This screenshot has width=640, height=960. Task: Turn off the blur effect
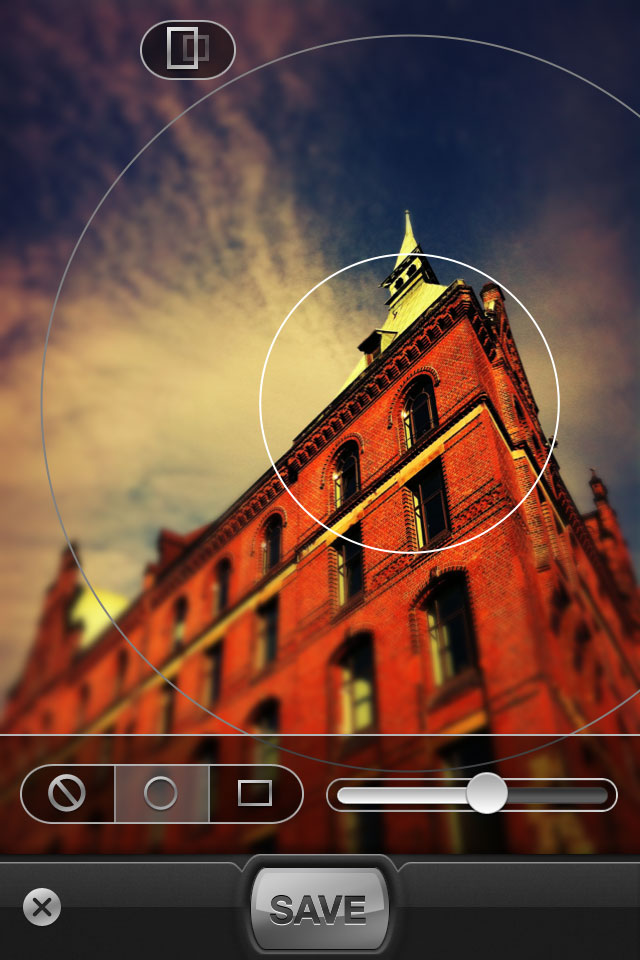pyautogui.click(x=67, y=794)
